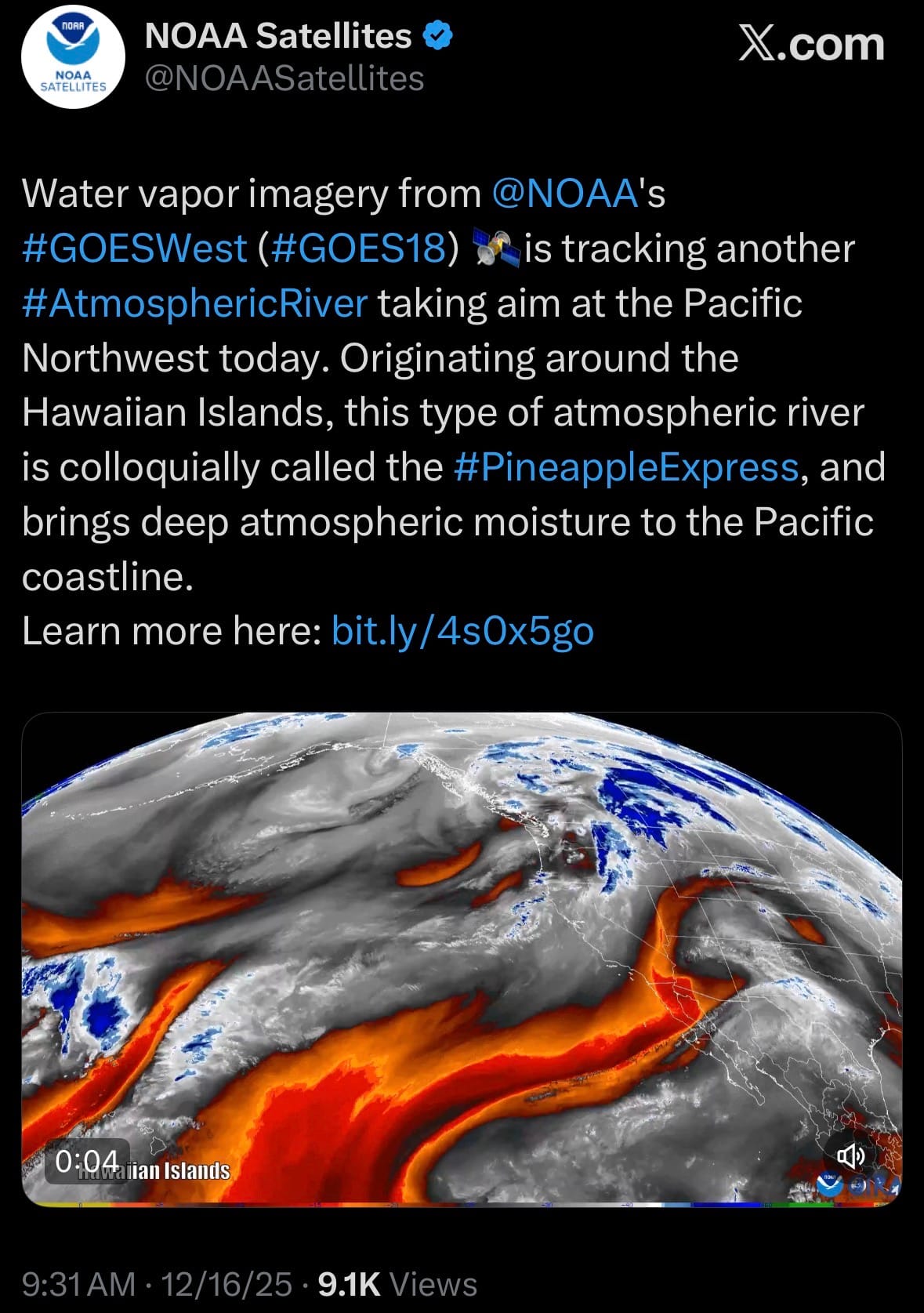
Task: Open the #GOESWest hashtag
Action: click(135, 248)
